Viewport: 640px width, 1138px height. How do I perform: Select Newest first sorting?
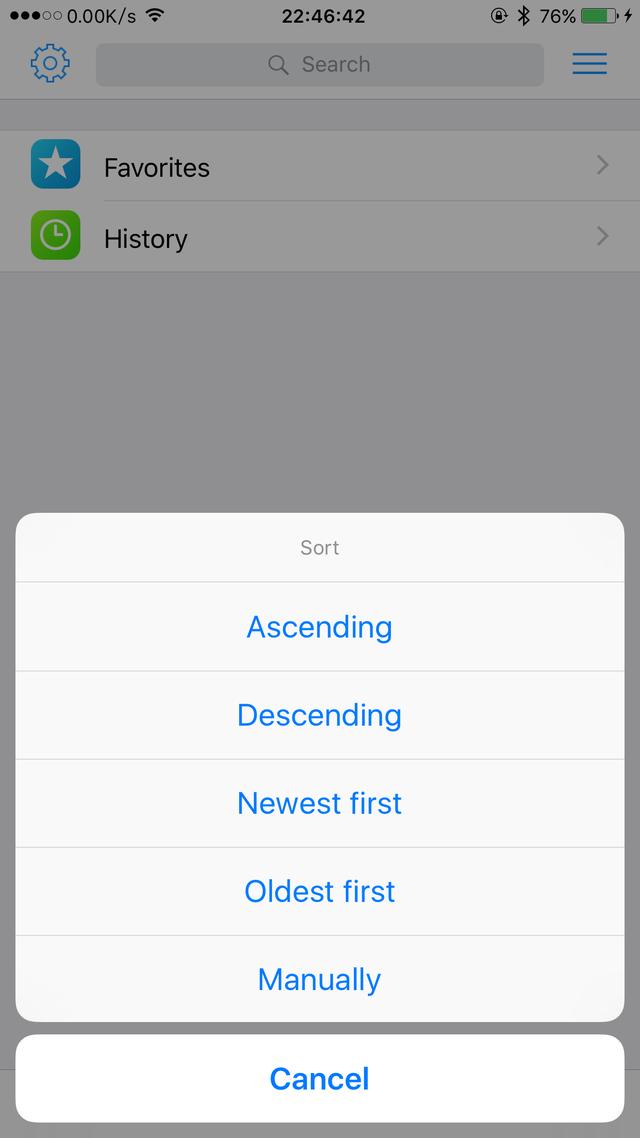pyautogui.click(x=320, y=803)
